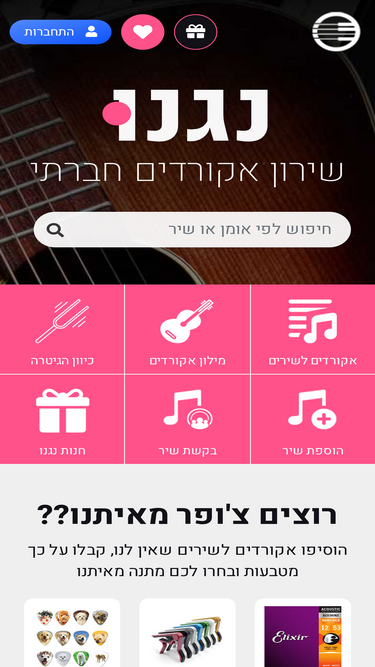375x667 pixels.
Task: Choose בקשת שיר song request tile
Action: point(188,419)
